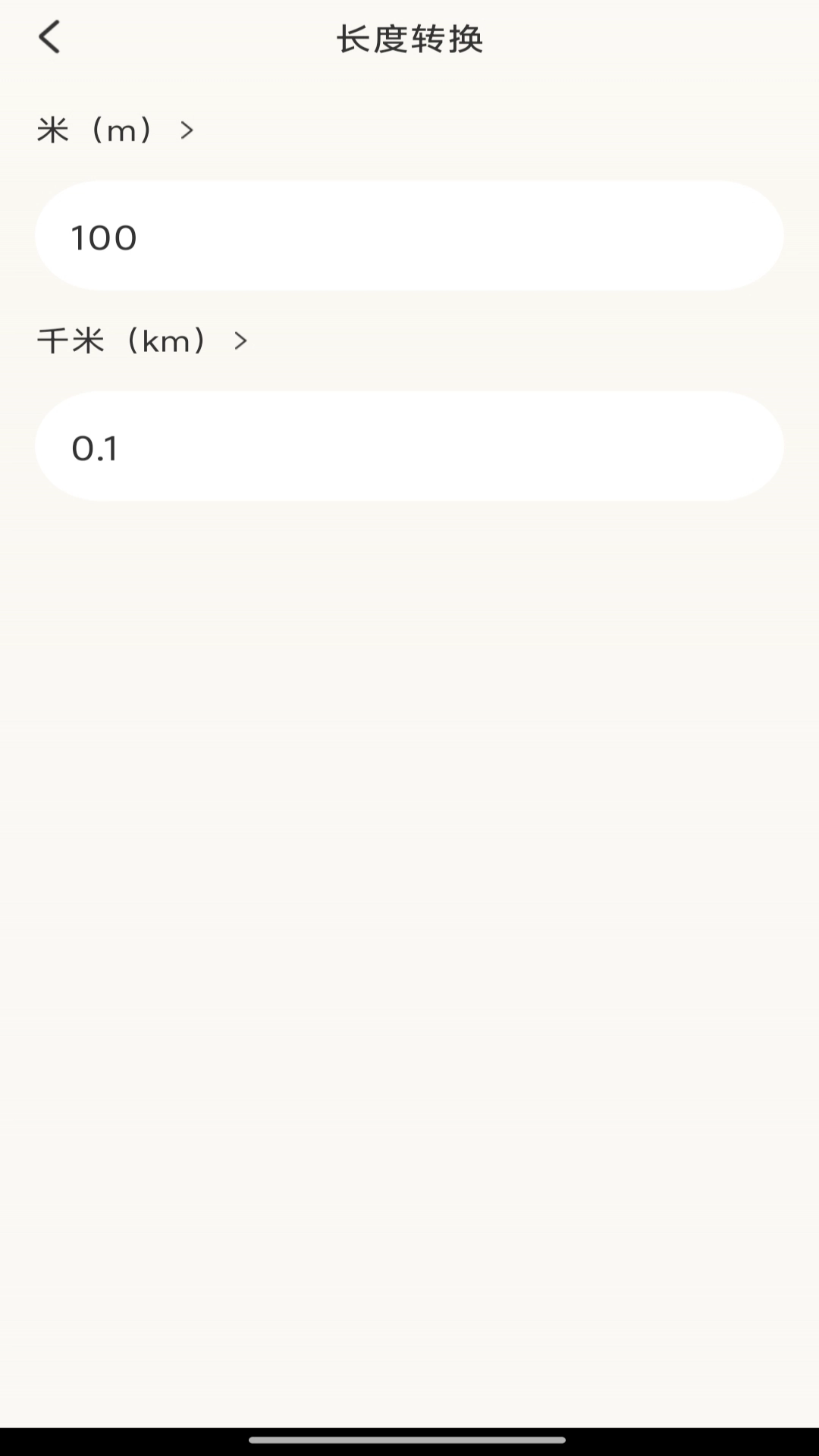Click the left-pointing navigation icon
Image resolution: width=819 pixels, height=1456 pixels.
49,36
